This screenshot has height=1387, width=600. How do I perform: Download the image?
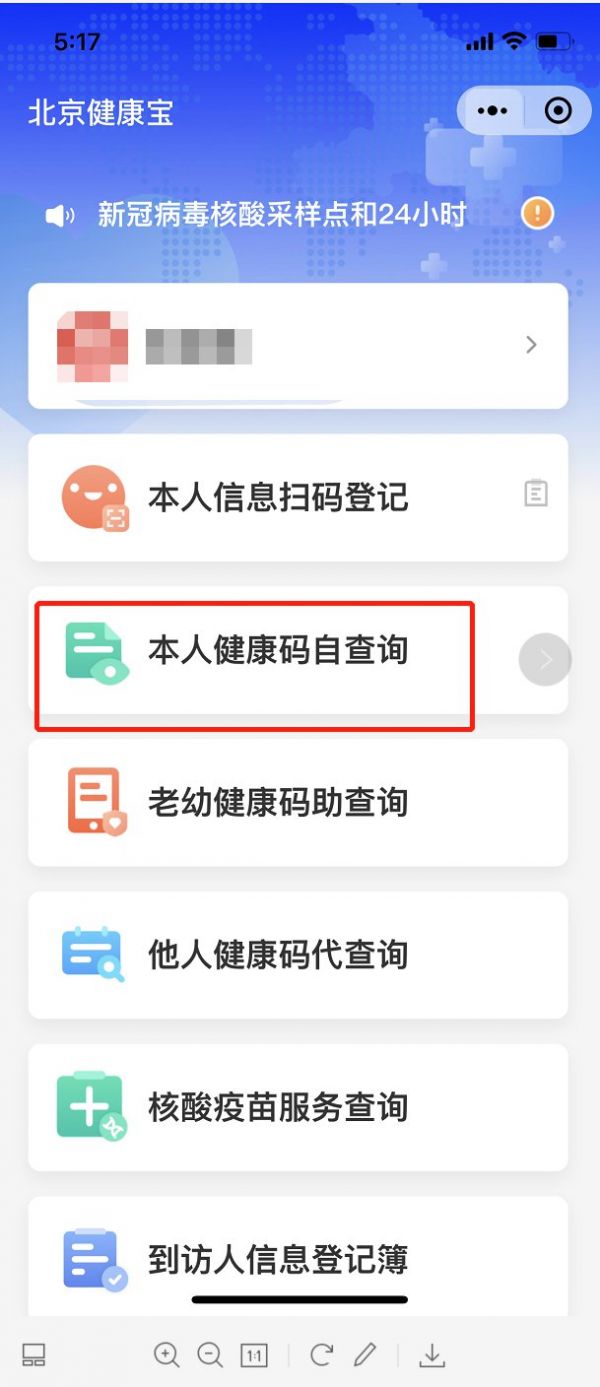click(431, 1355)
